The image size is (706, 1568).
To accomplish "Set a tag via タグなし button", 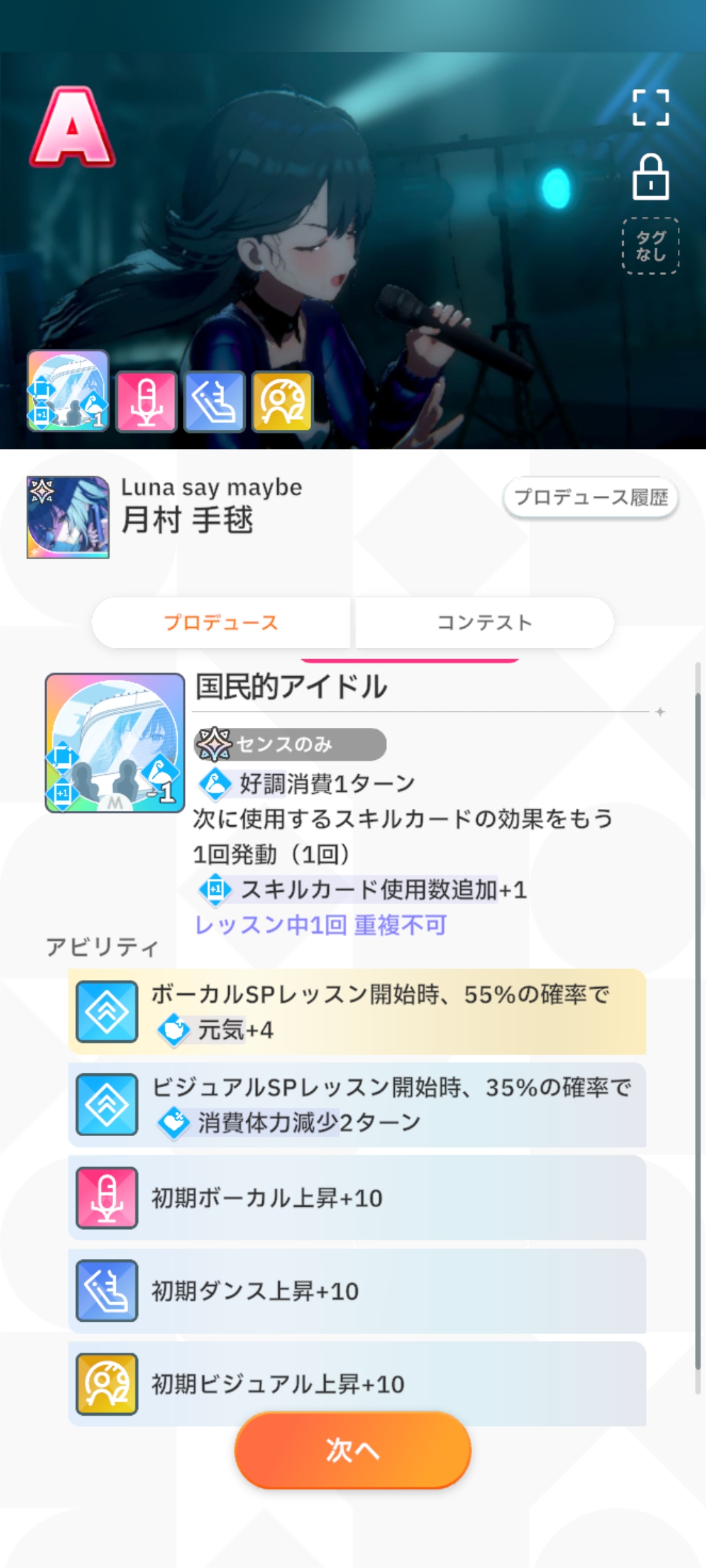I will point(650,246).
